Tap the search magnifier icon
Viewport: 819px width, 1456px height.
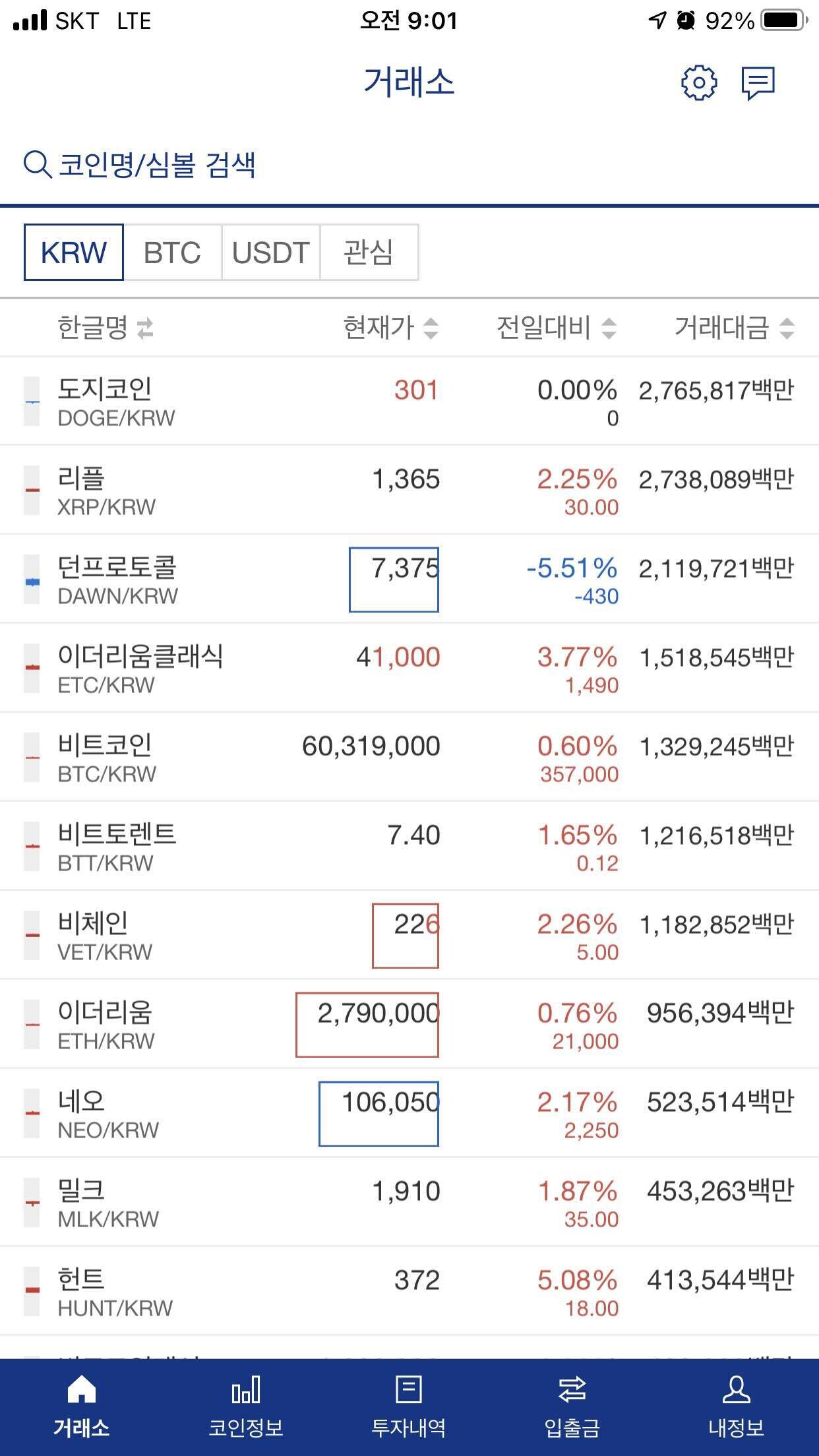coord(36,166)
